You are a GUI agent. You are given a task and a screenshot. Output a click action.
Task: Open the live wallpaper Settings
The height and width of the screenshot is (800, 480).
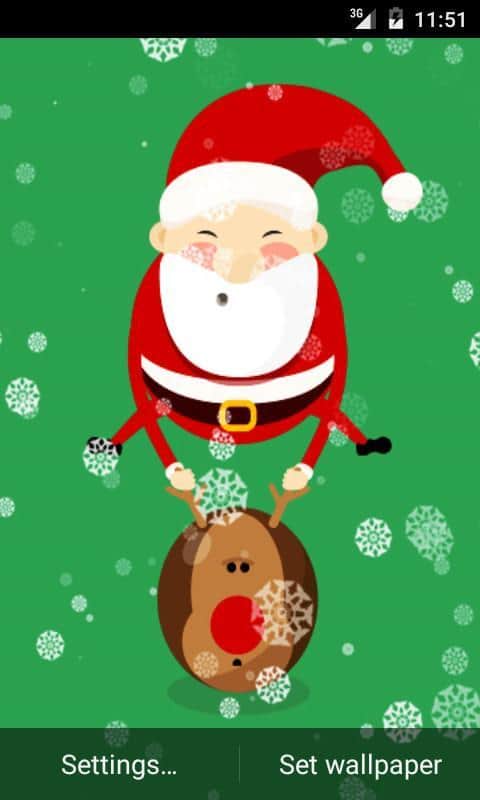click(x=119, y=764)
